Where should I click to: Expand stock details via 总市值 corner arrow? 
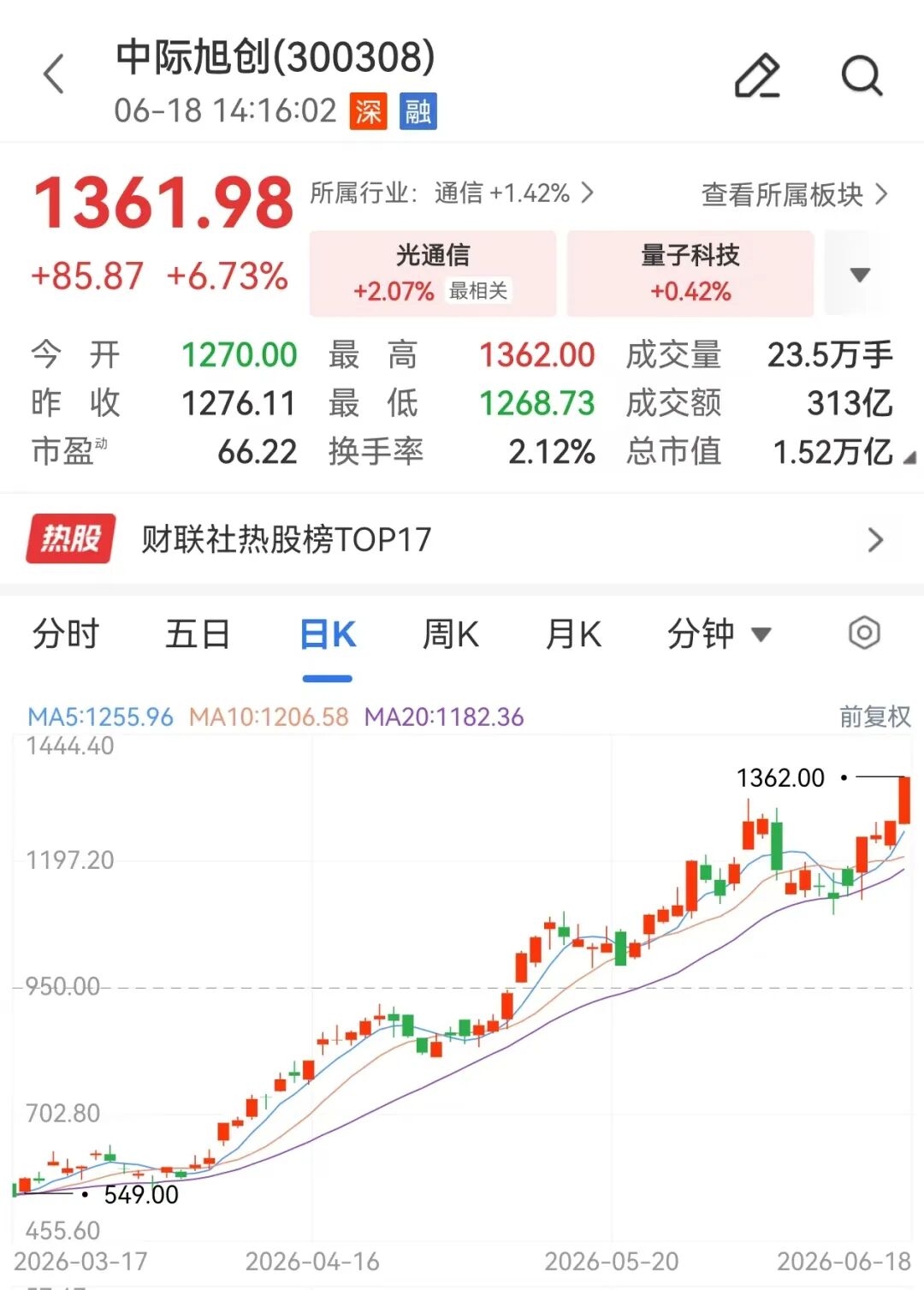pos(909,458)
